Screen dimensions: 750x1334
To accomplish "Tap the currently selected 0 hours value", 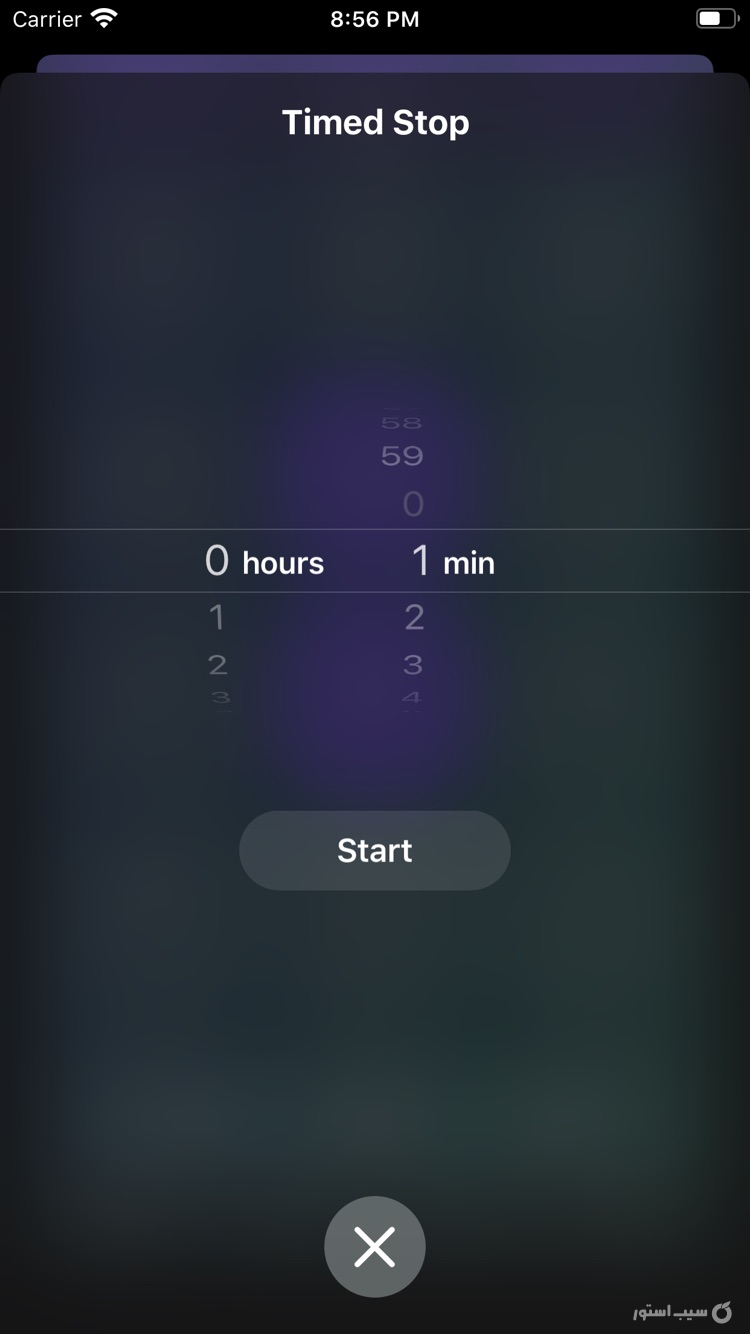I will pyautogui.click(x=217, y=561).
